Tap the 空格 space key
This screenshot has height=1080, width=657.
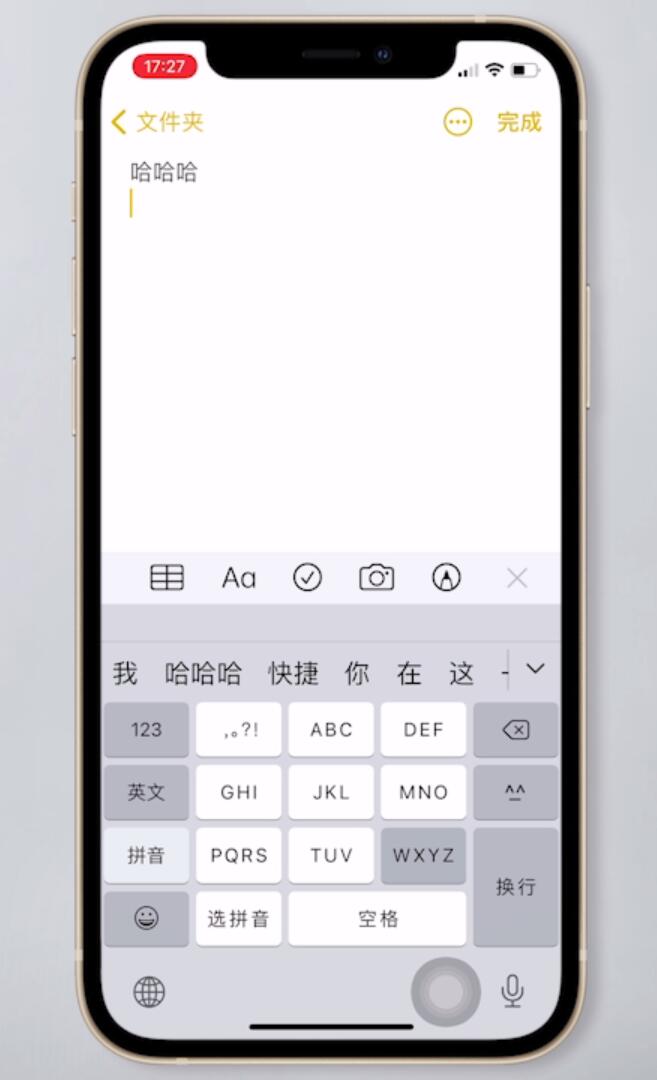[x=377, y=918]
